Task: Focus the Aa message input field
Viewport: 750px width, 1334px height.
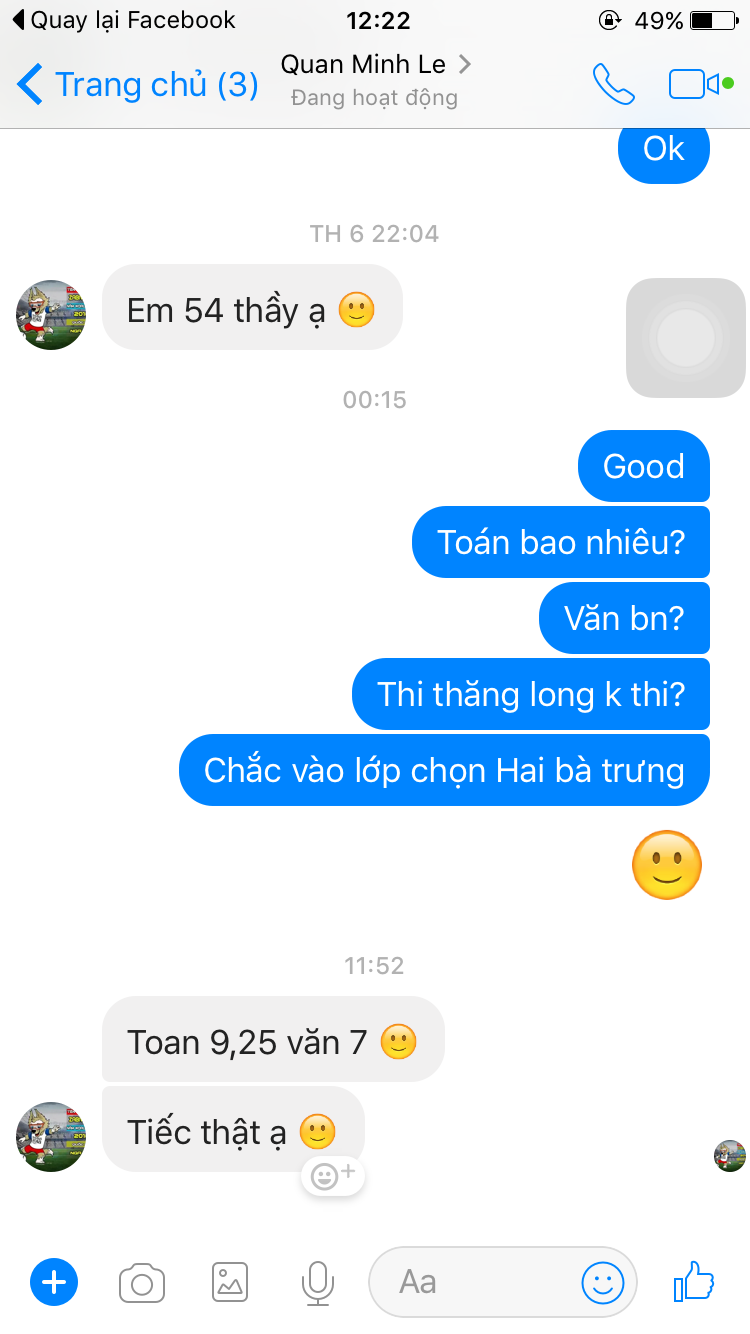Action: point(480,1282)
